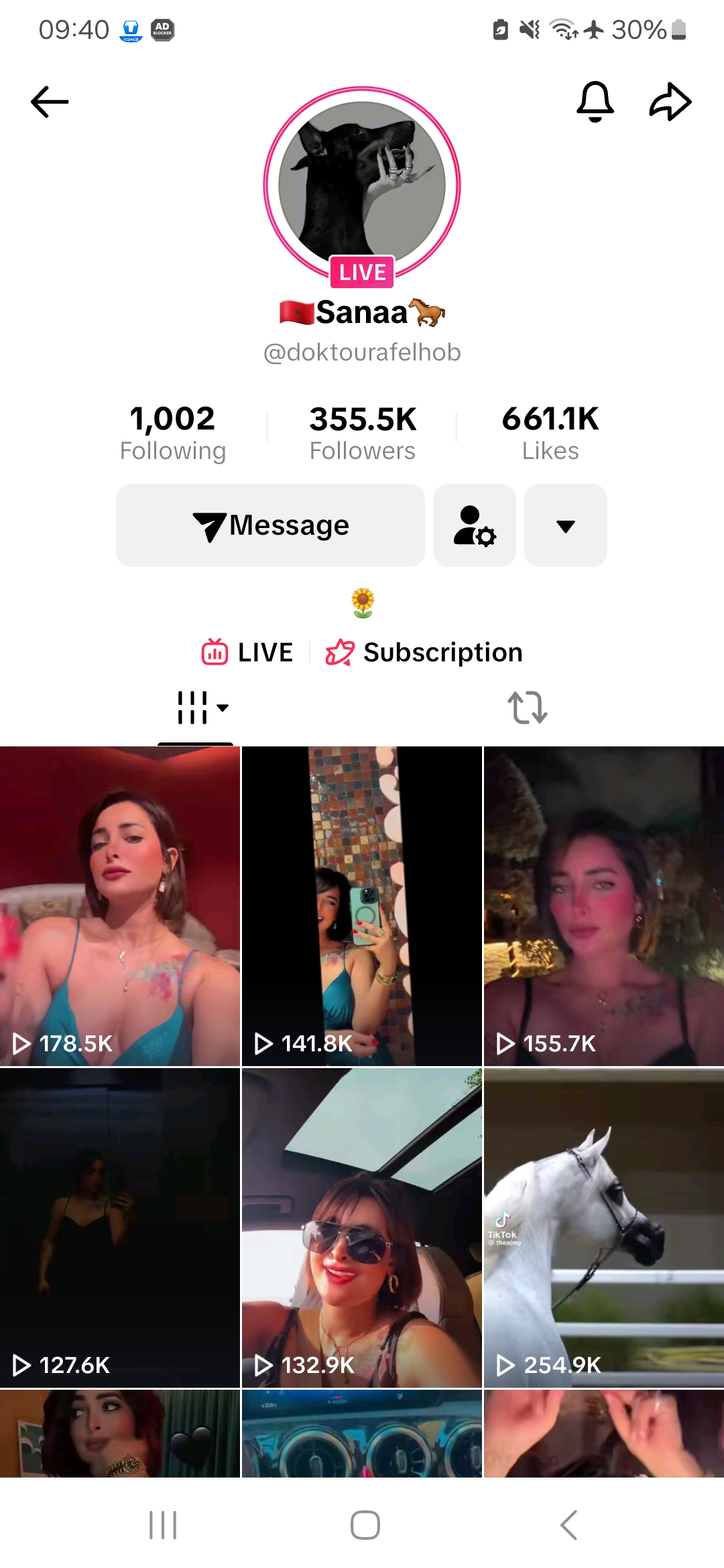View the 1,002 Following list
Screen dimensions: 724x1568
pos(172,433)
